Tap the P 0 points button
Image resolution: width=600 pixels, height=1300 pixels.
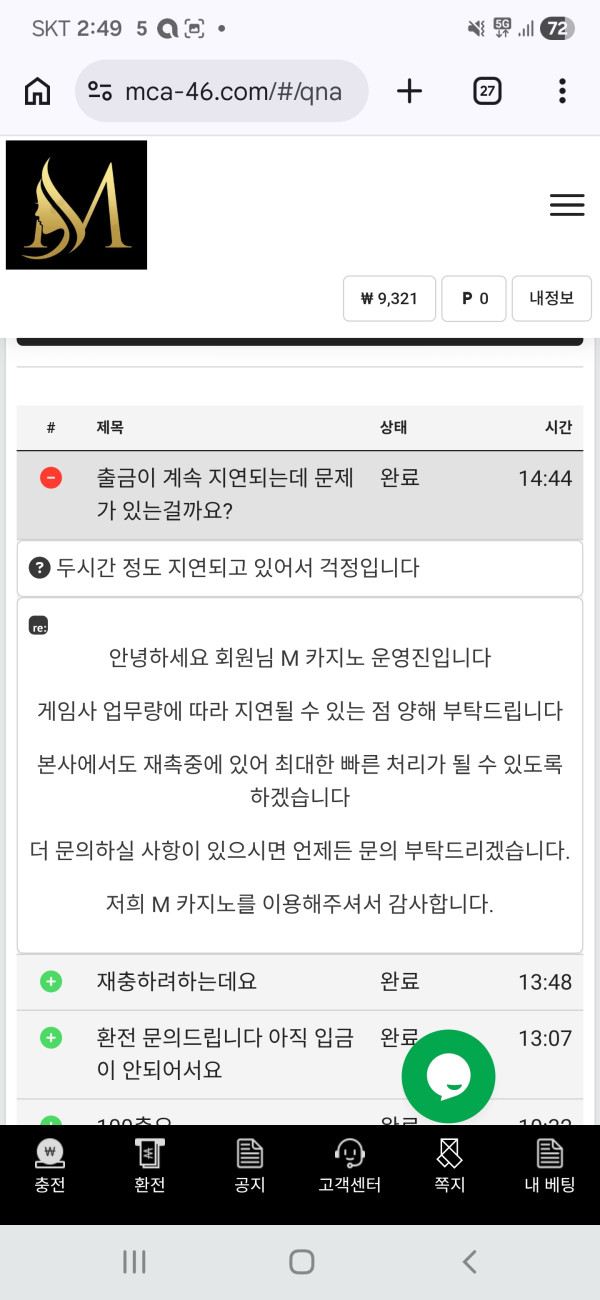coord(474,298)
